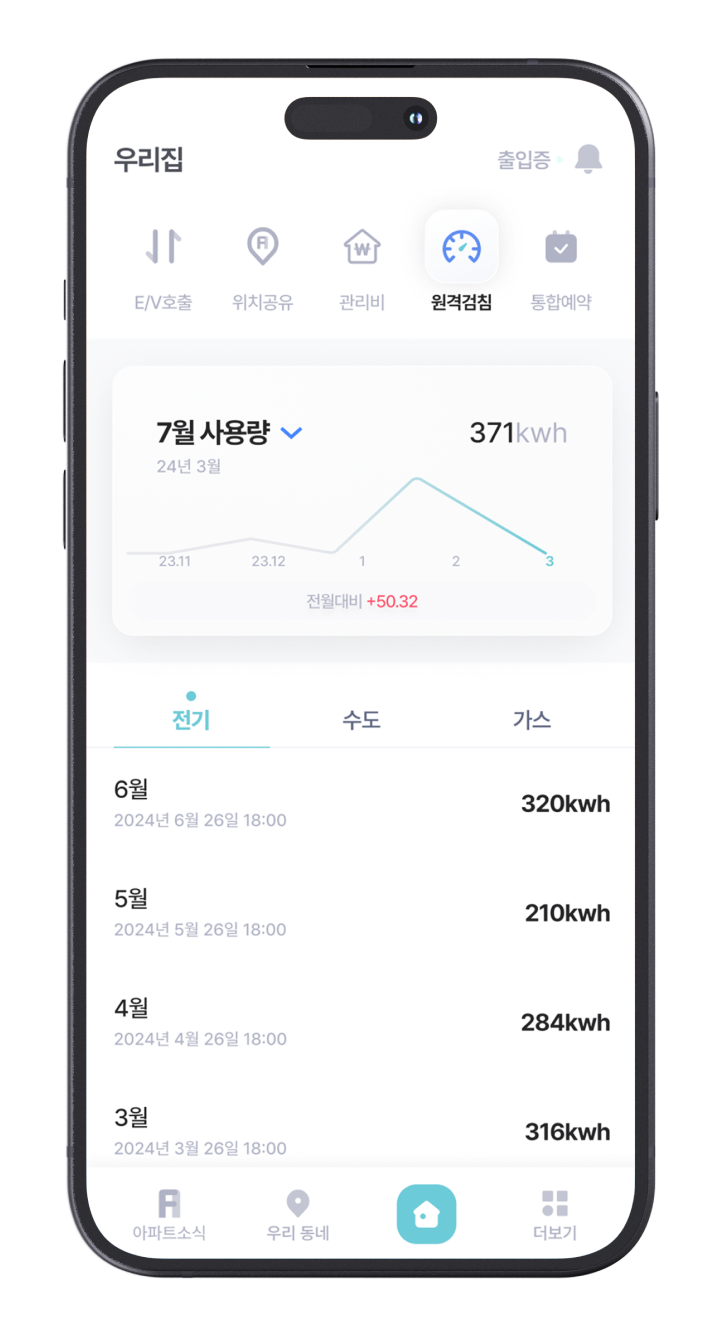Open the notifications bell
Image resolution: width=728 pixels, height=1334 pixels.
click(589, 159)
